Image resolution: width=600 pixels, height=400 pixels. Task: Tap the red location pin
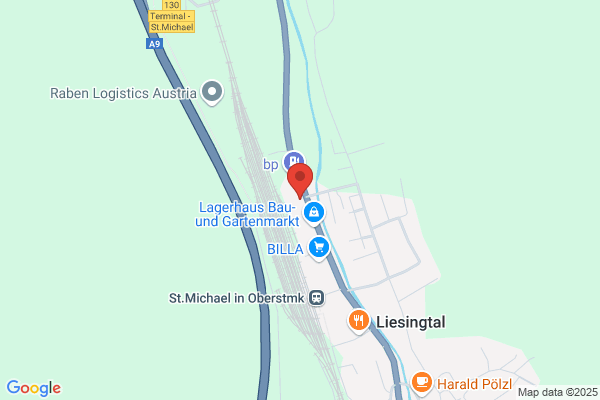pos(300,180)
